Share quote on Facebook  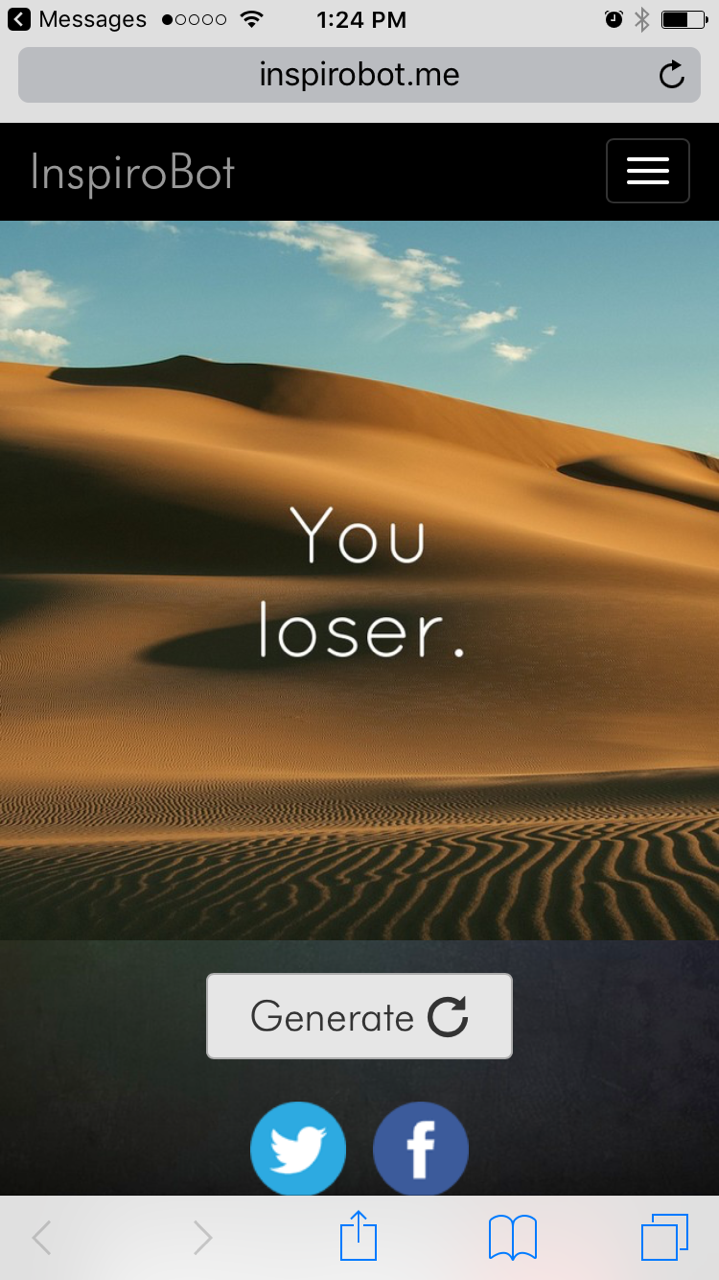point(420,1149)
